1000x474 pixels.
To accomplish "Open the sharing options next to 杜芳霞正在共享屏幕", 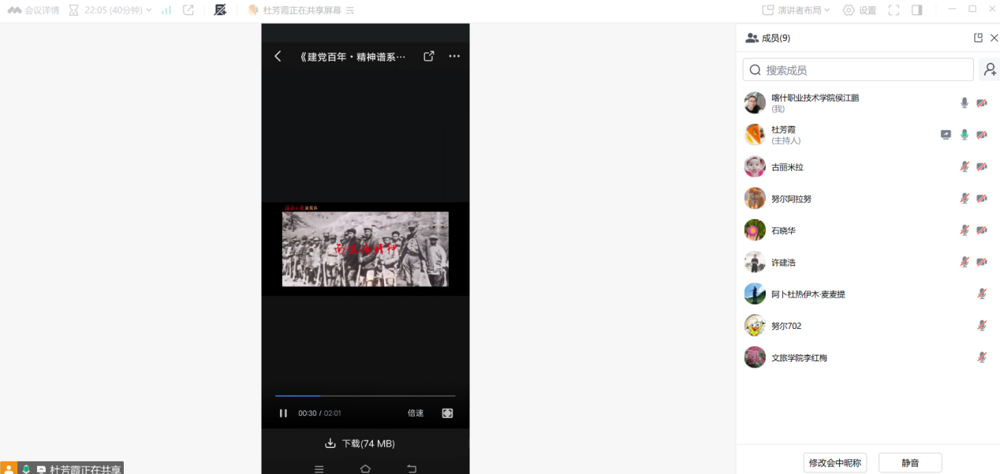I will click(351, 10).
